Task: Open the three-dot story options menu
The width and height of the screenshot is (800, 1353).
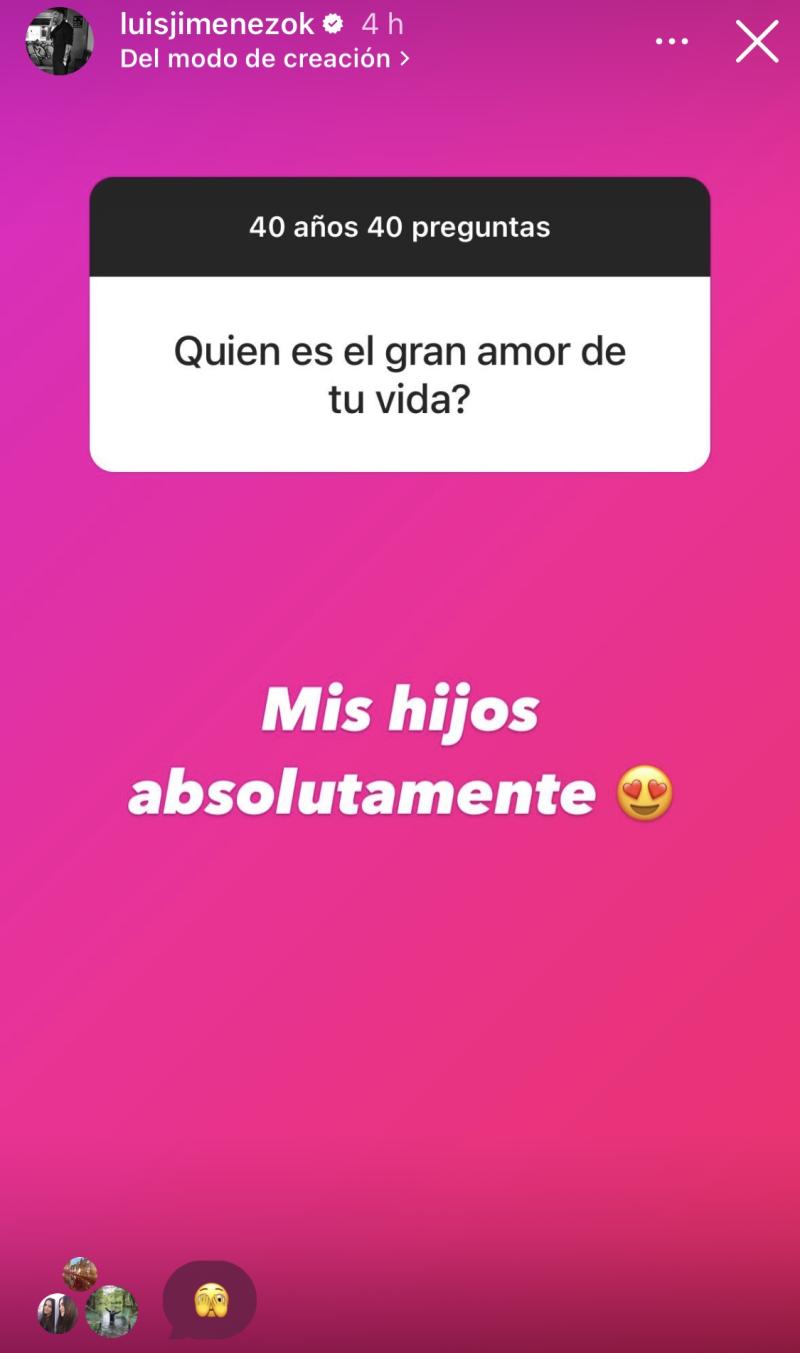Action: click(672, 42)
